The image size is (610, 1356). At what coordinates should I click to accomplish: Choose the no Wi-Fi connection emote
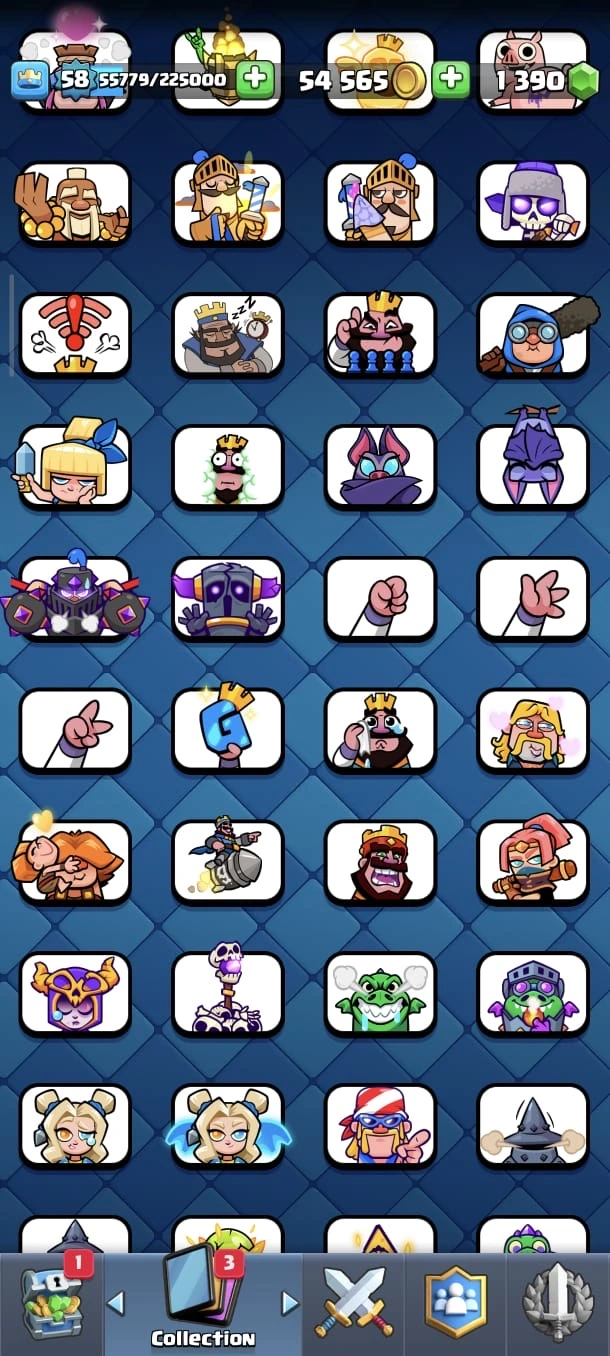coord(75,335)
